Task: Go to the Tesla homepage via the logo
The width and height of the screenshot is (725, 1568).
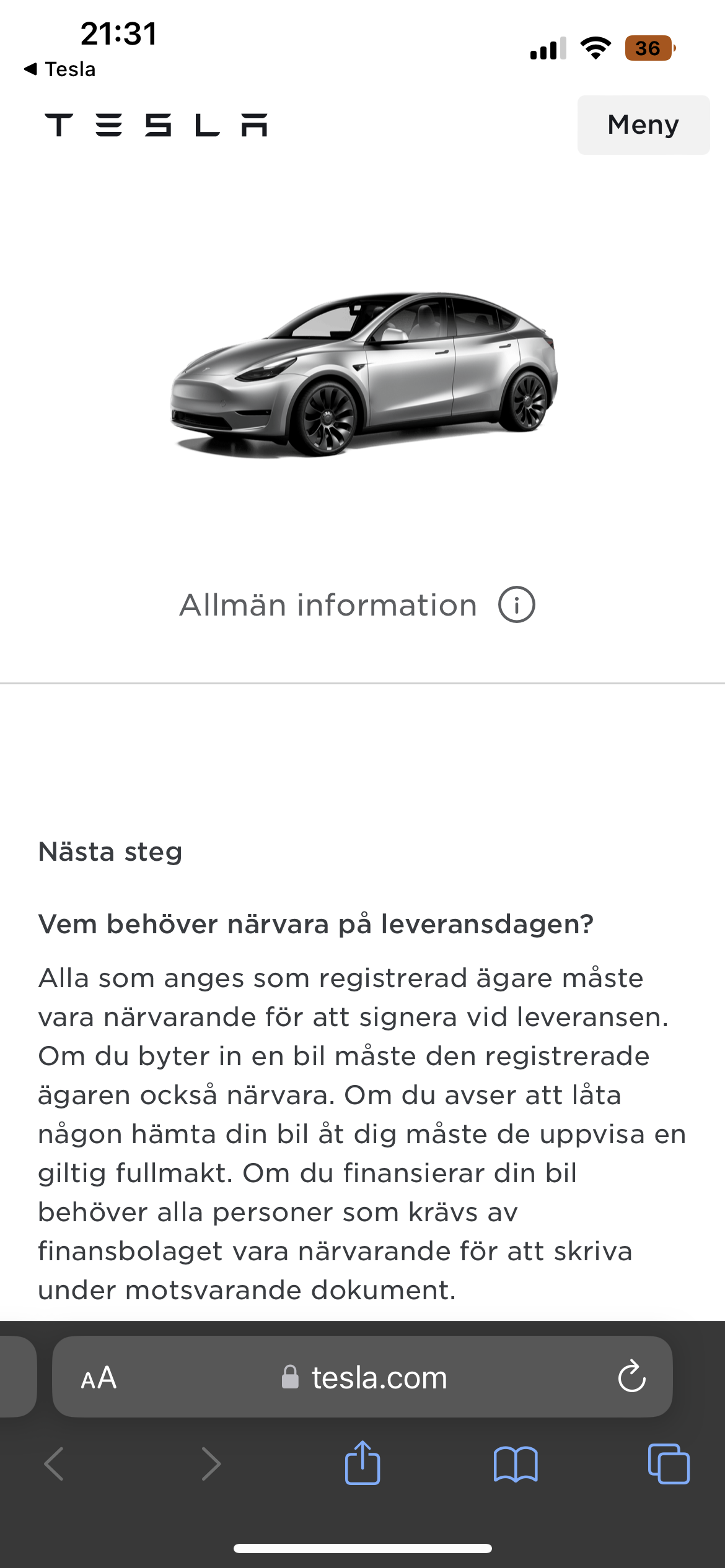Action: [156, 125]
